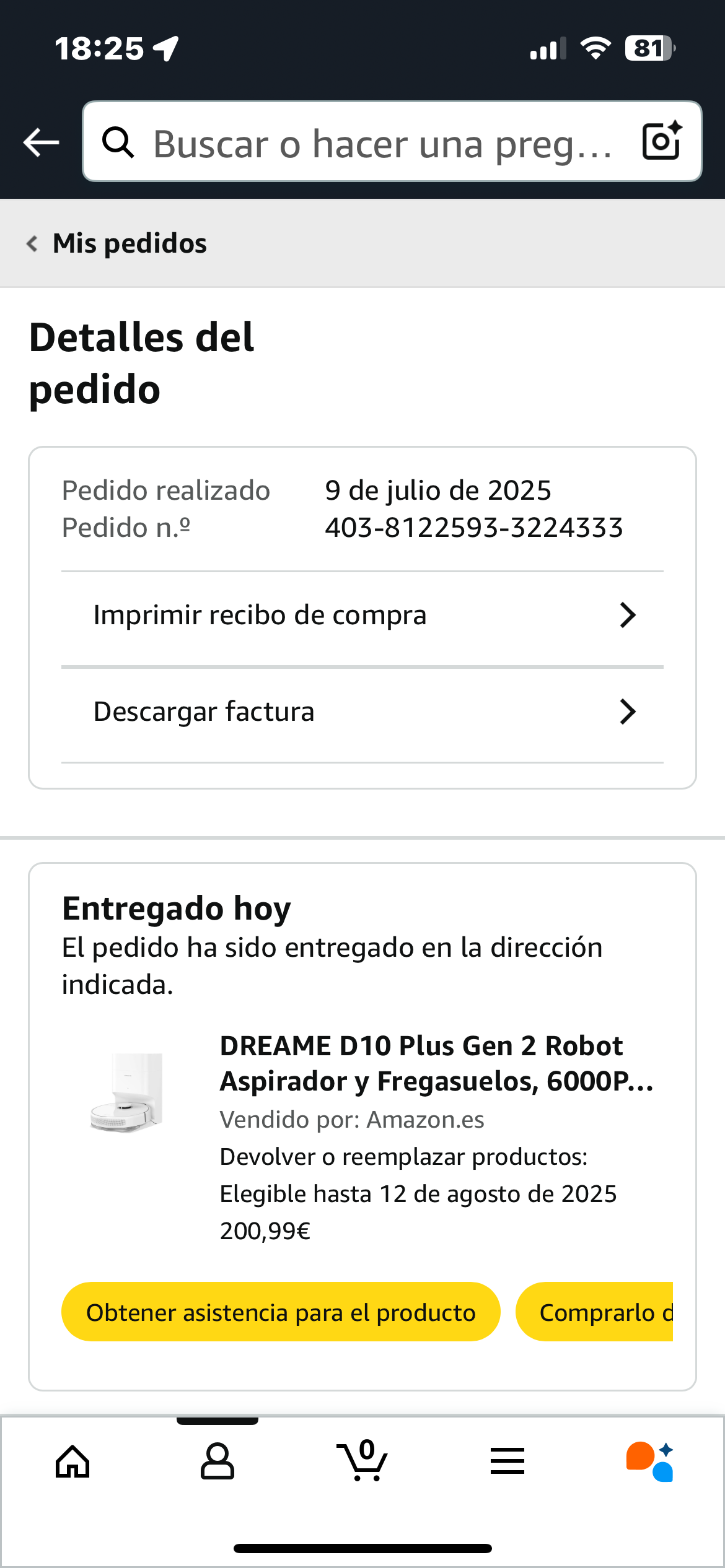Return to Mis pedidos
The image size is (725, 1568).
pyautogui.click(x=117, y=243)
